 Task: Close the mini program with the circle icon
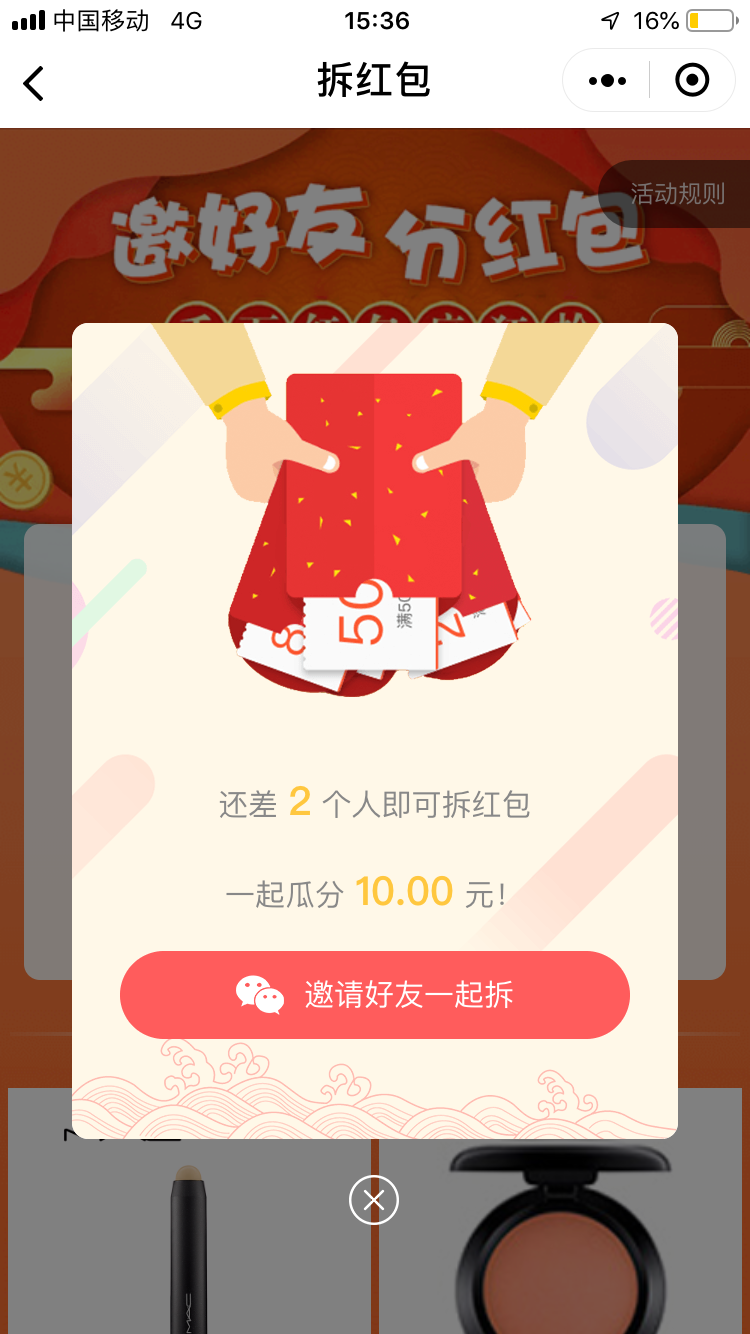coord(692,81)
